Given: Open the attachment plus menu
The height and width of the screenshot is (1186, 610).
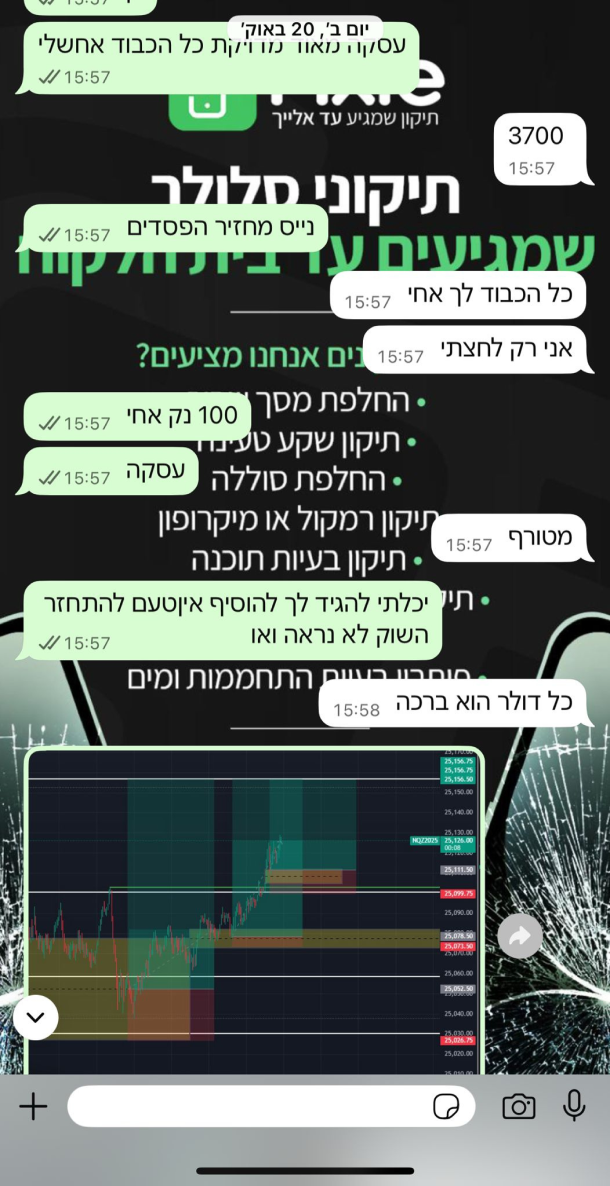Looking at the screenshot, I should (x=33, y=1106).
